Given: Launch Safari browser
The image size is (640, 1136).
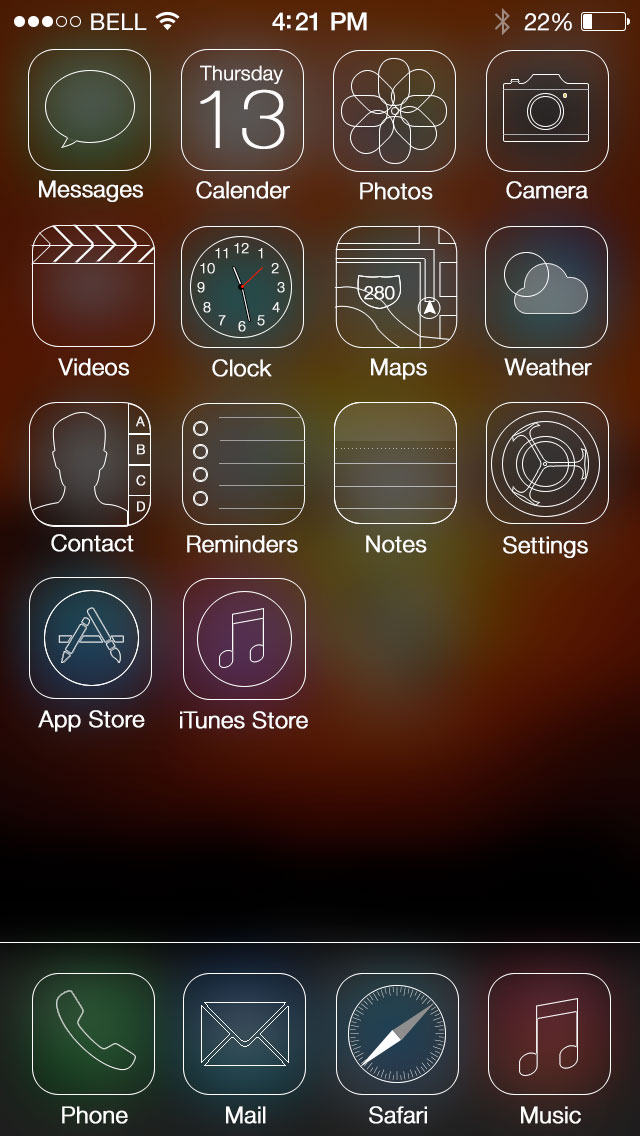Looking at the screenshot, I should tap(397, 1034).
